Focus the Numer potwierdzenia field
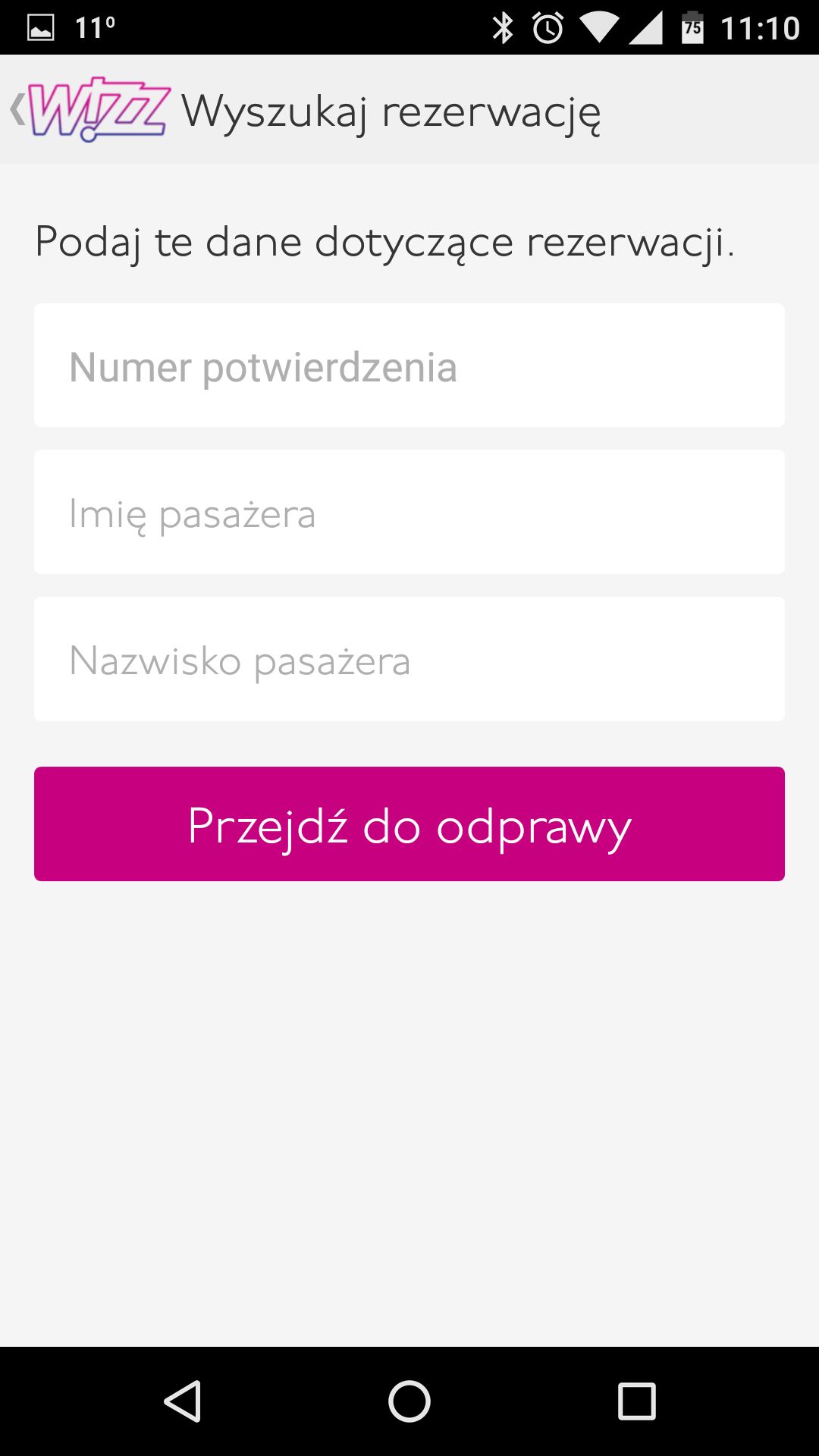 (x=409, y=366)
